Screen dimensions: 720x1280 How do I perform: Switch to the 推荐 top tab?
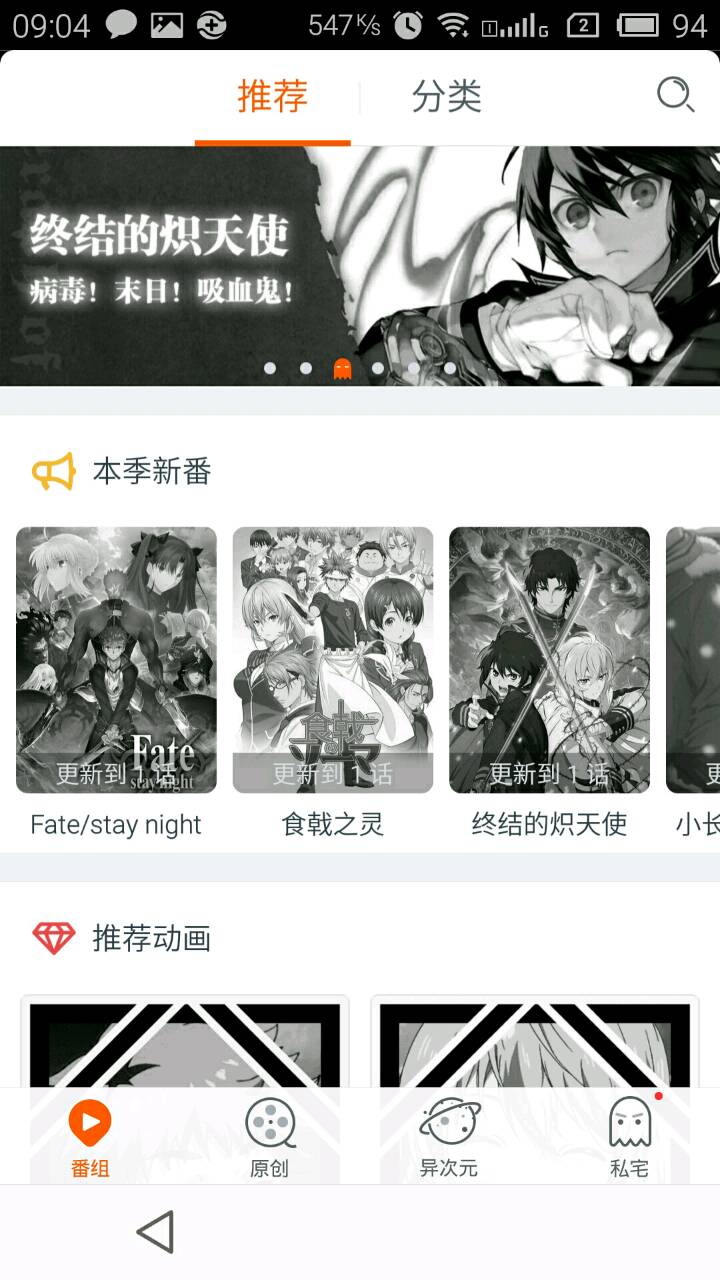(x=272, y=97)
